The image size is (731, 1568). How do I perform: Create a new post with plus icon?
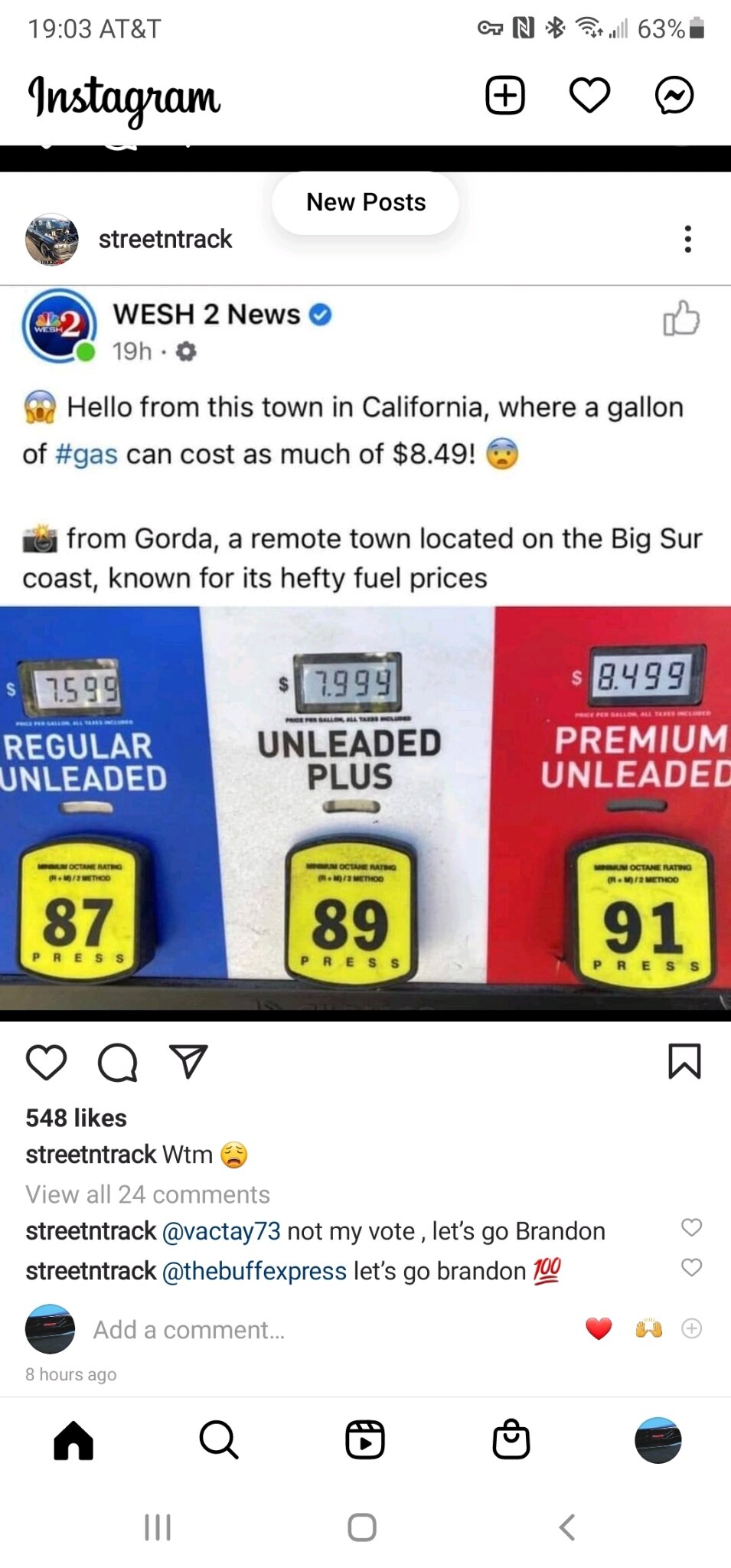505,96
